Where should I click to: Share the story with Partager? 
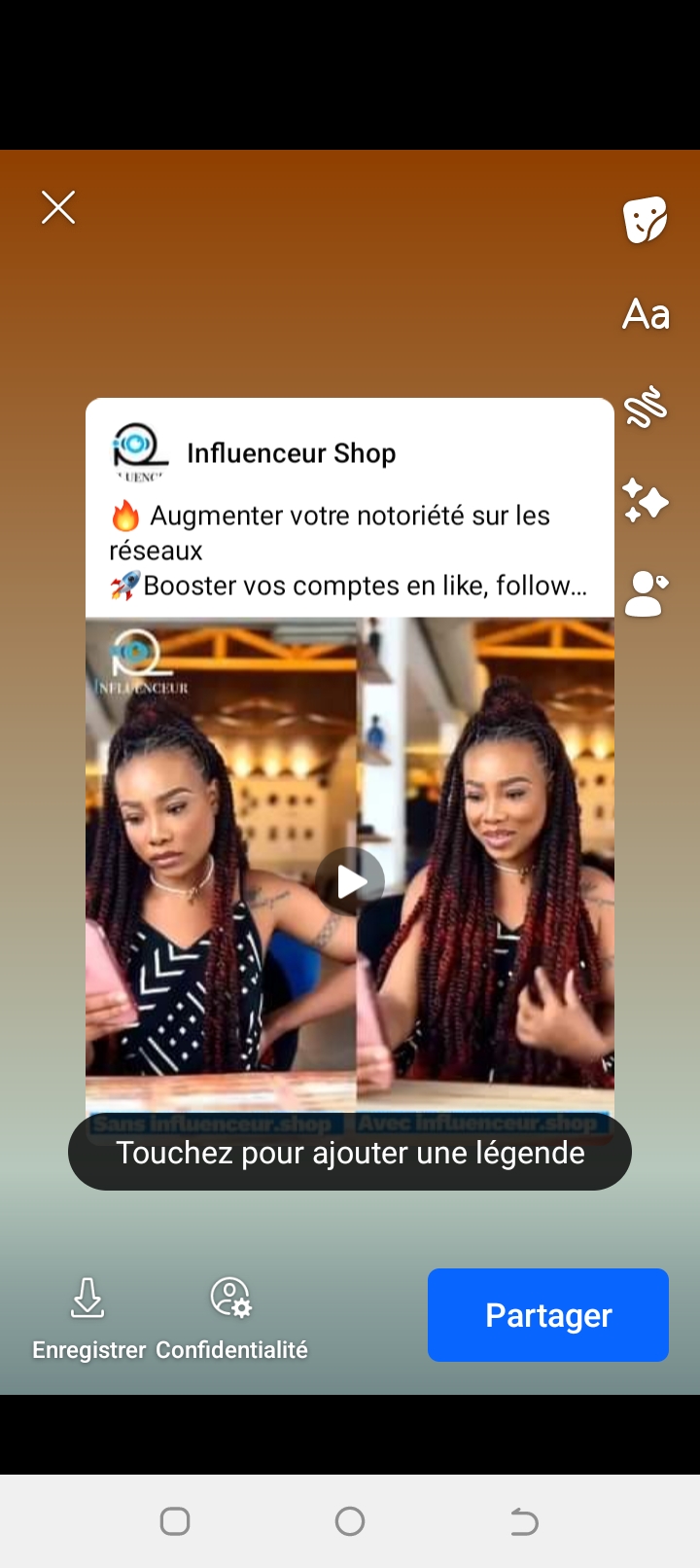548,1315
